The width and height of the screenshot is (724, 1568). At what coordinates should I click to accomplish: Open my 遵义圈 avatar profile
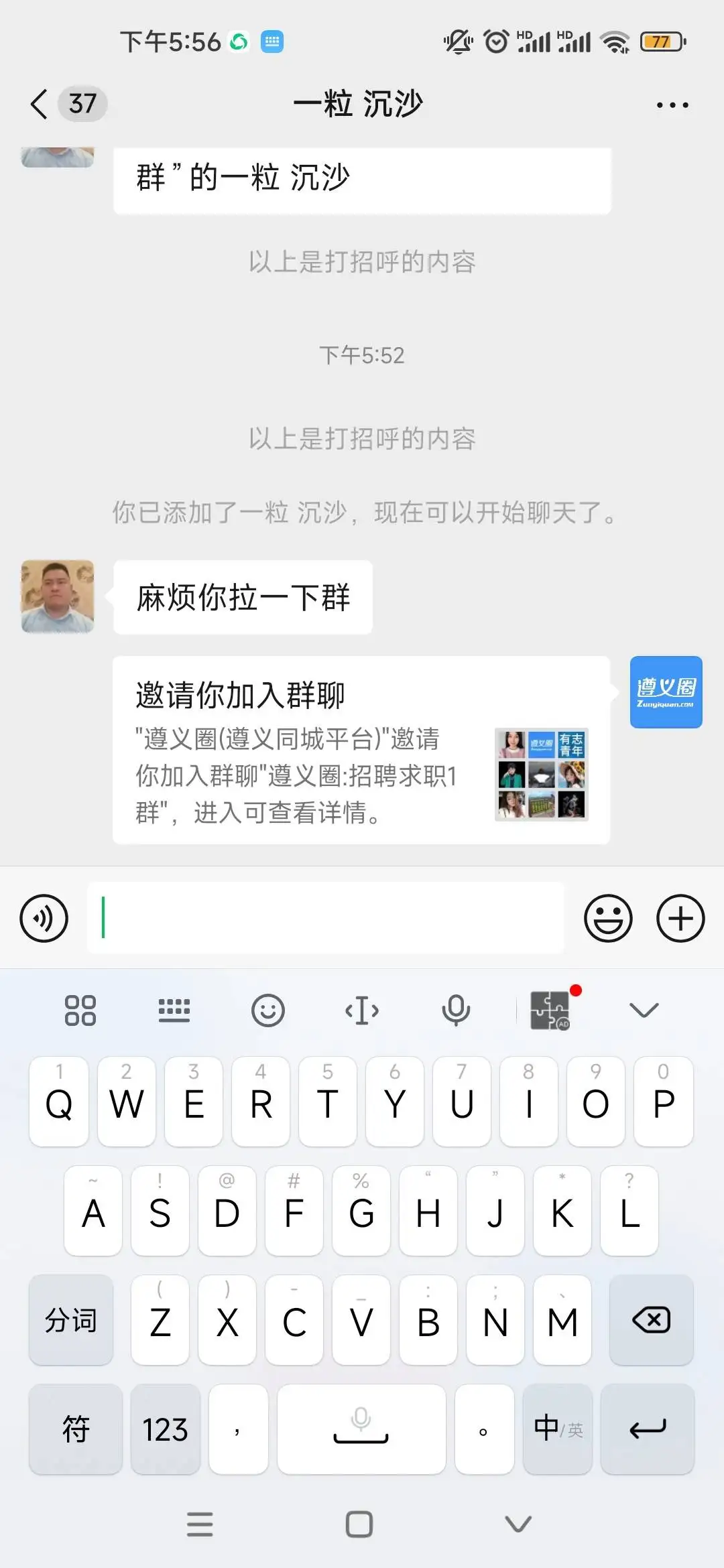coord(666,692)
